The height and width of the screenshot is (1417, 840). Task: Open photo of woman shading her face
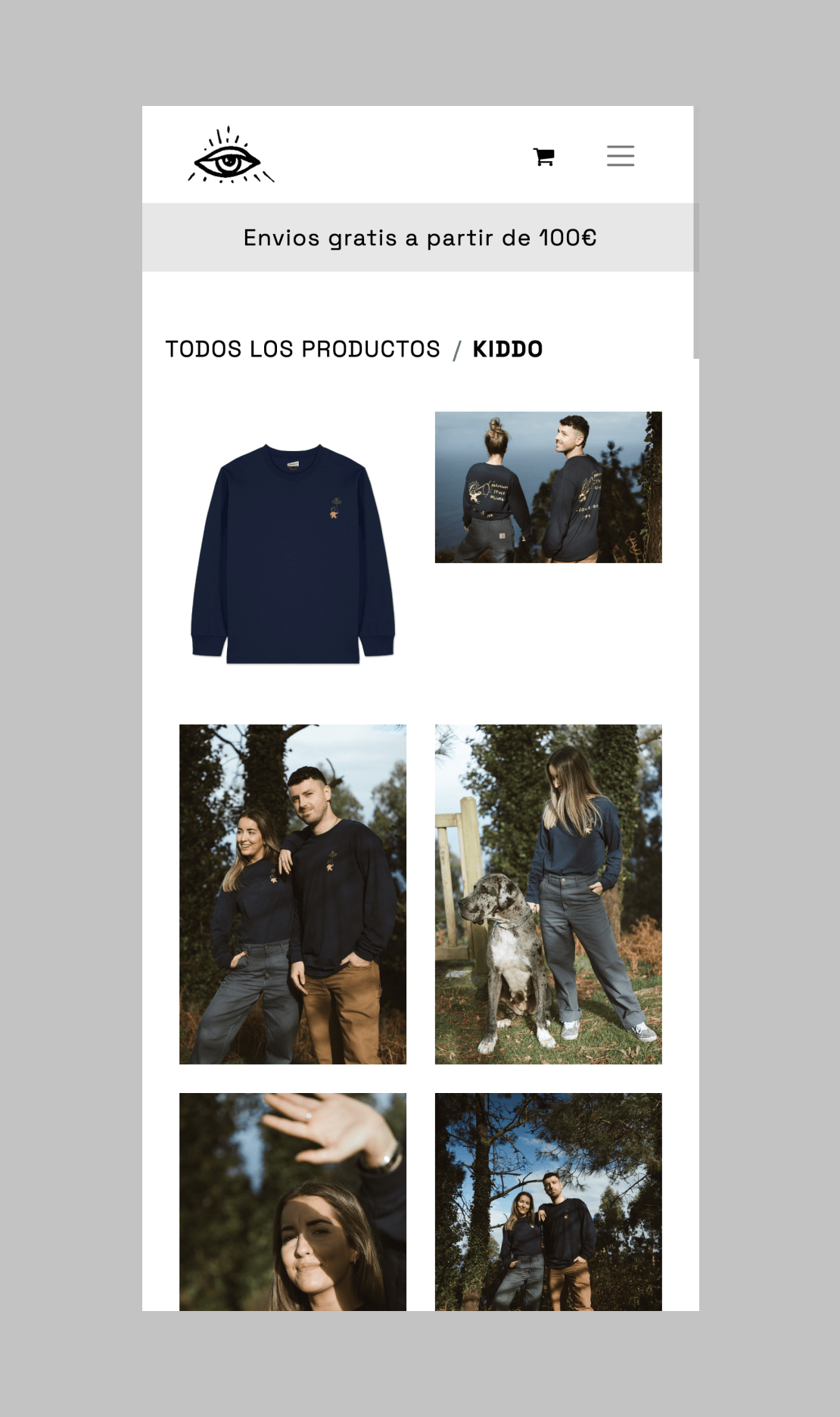(293, 1201)
